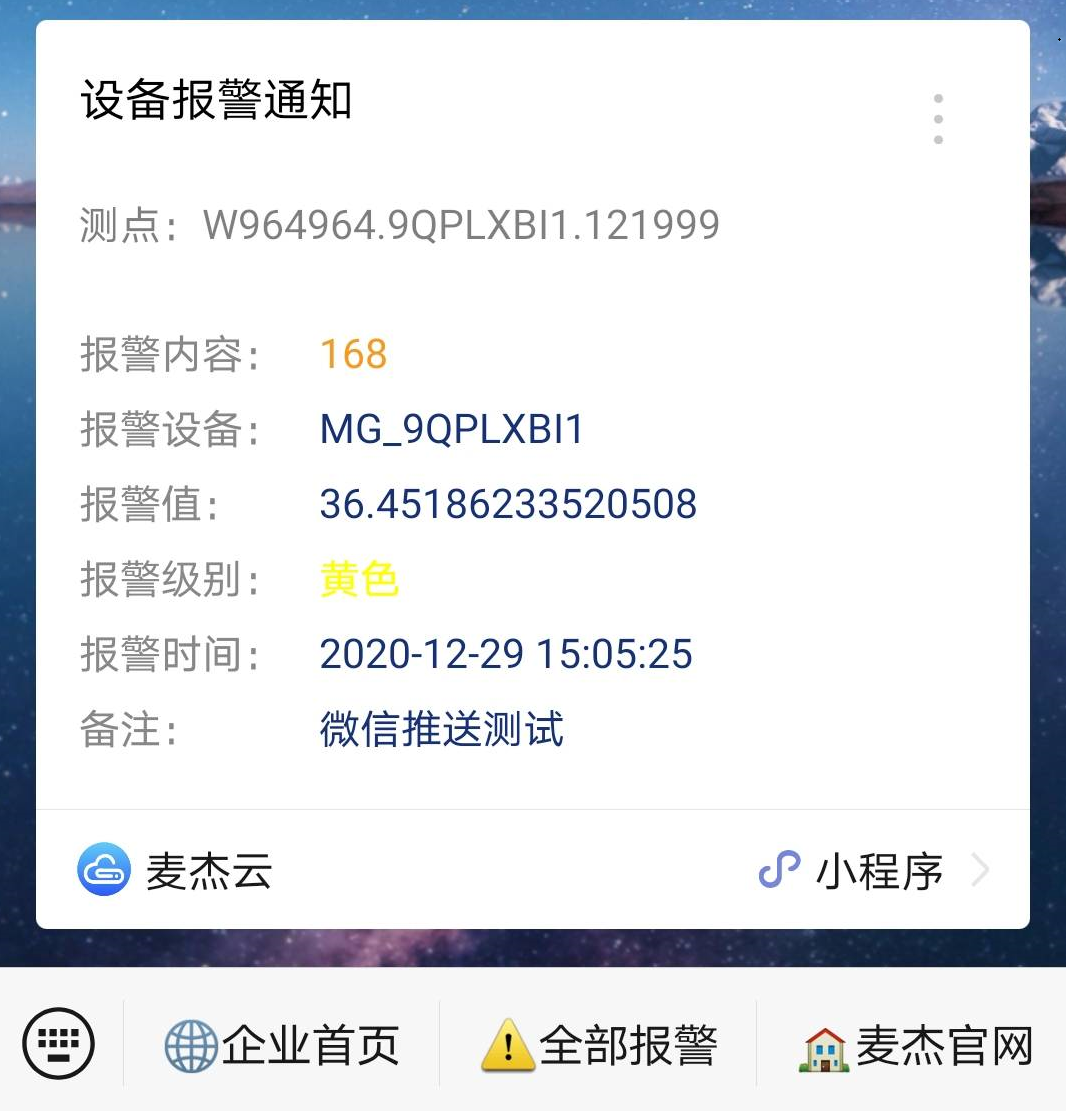Viewport: 1066px width, 1111px height.
Task: Visit the 麦杰官网 website
Action: point(915,1046)
